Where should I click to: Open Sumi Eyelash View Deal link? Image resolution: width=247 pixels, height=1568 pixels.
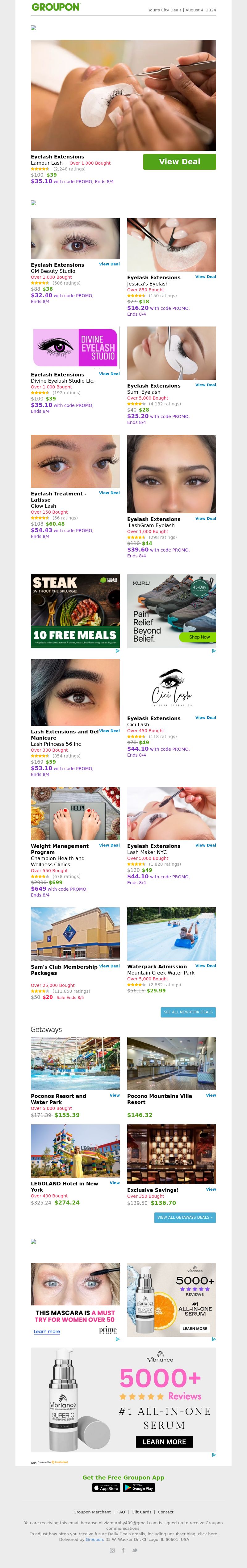click(x=206, y=385)
